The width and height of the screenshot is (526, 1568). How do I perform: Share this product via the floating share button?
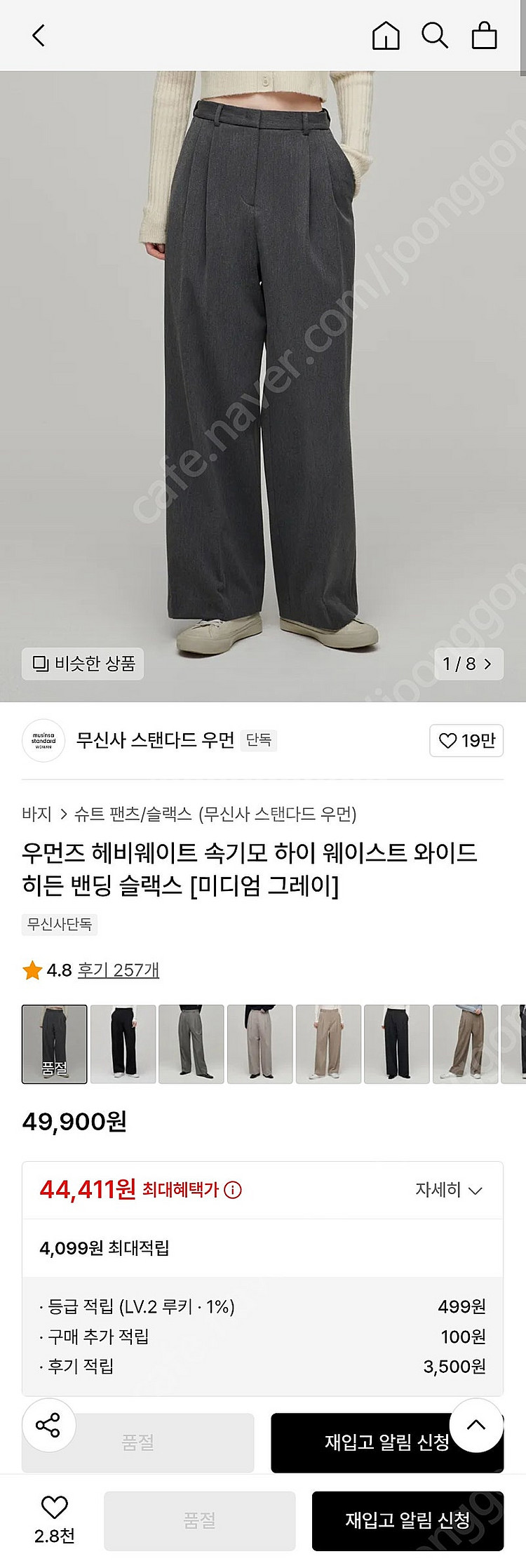(x=48, y=1426)
